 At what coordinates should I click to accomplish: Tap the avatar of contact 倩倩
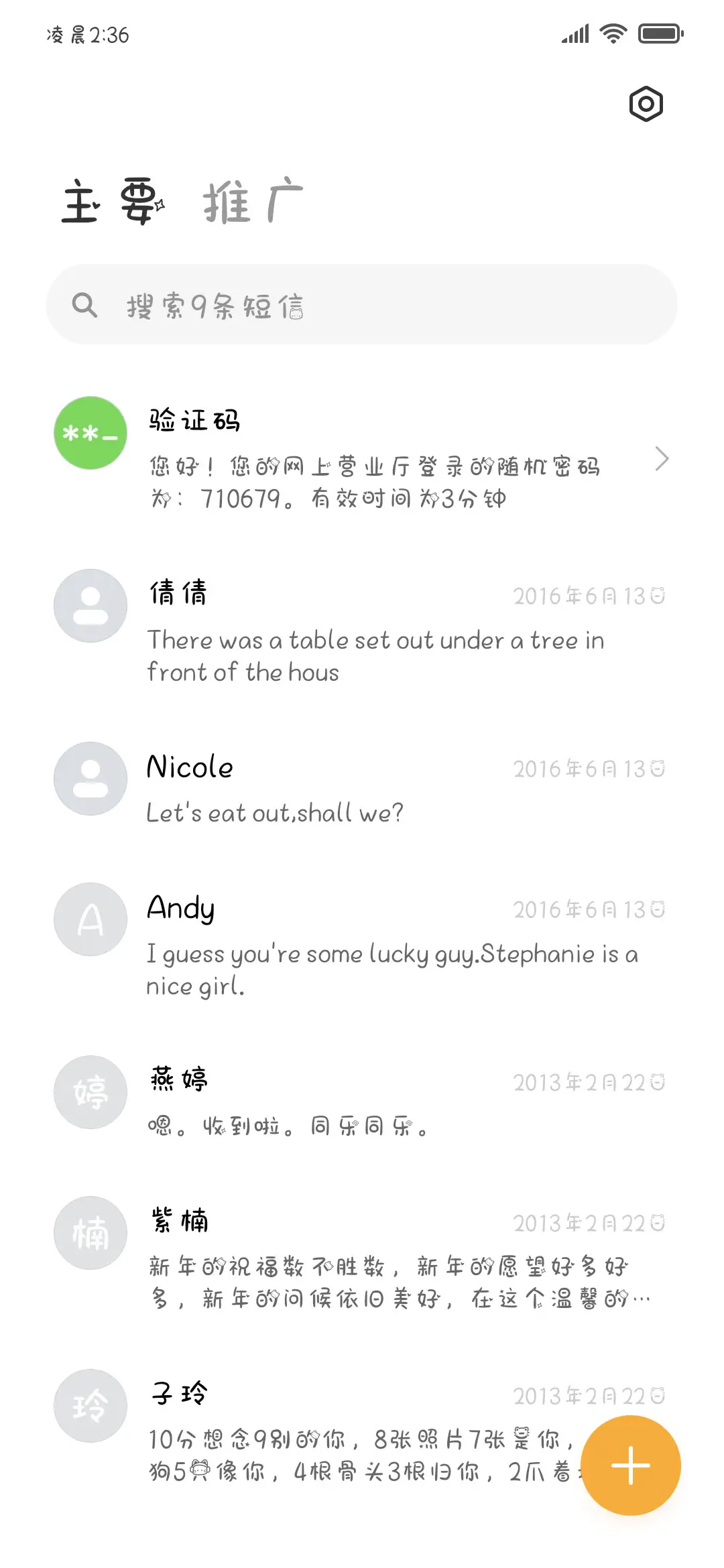pos(90,606)
